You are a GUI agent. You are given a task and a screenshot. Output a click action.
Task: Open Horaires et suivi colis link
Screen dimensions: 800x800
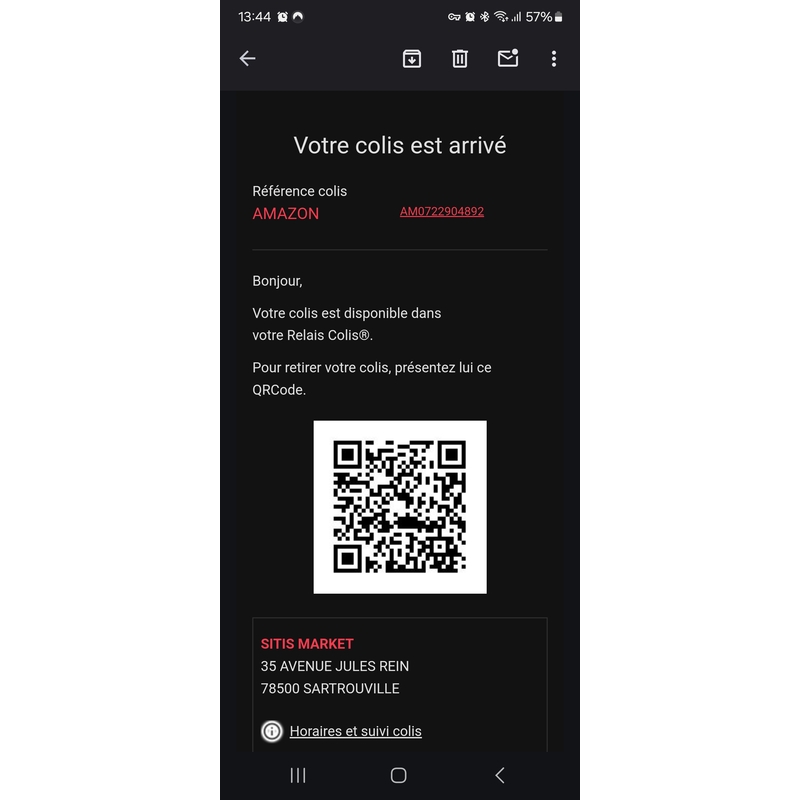[355, 731]
